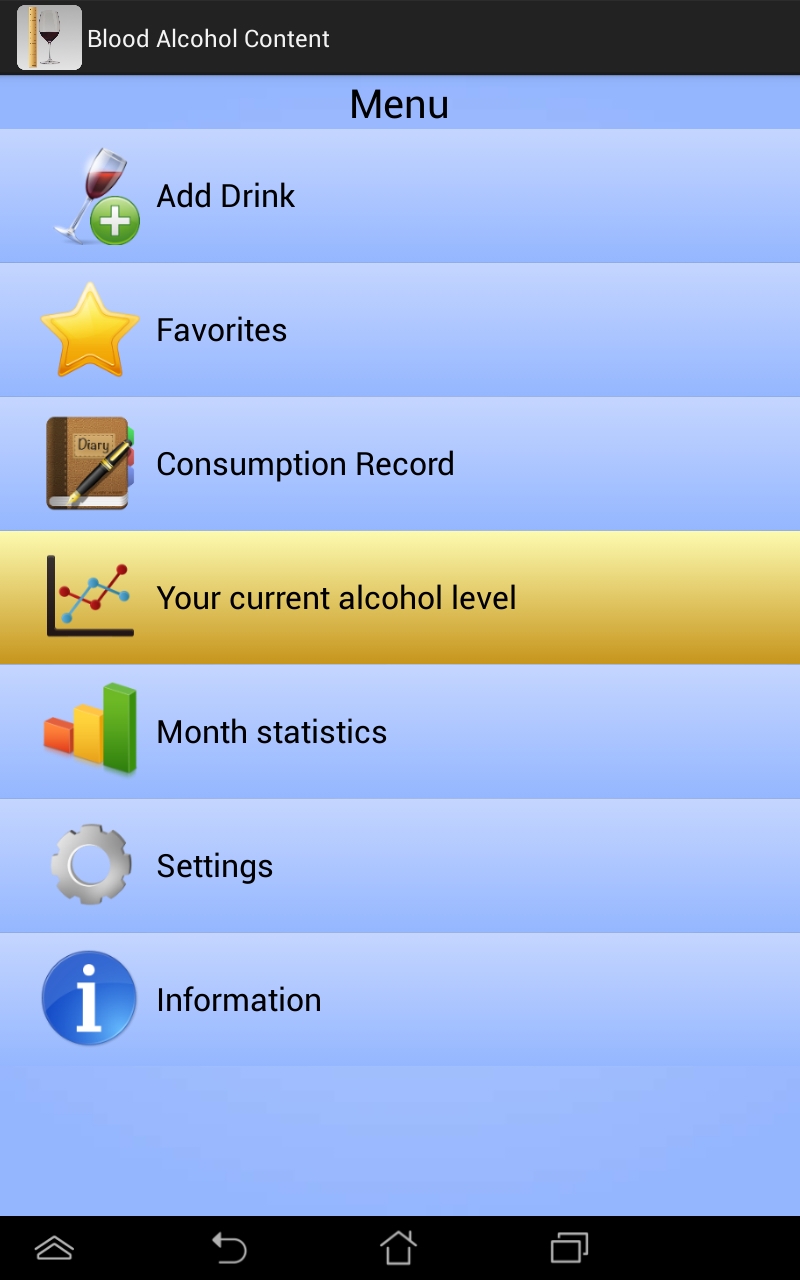The image size is (800, 1280).
Task: Tap the Menu header bar
Action: pos(400,102)
